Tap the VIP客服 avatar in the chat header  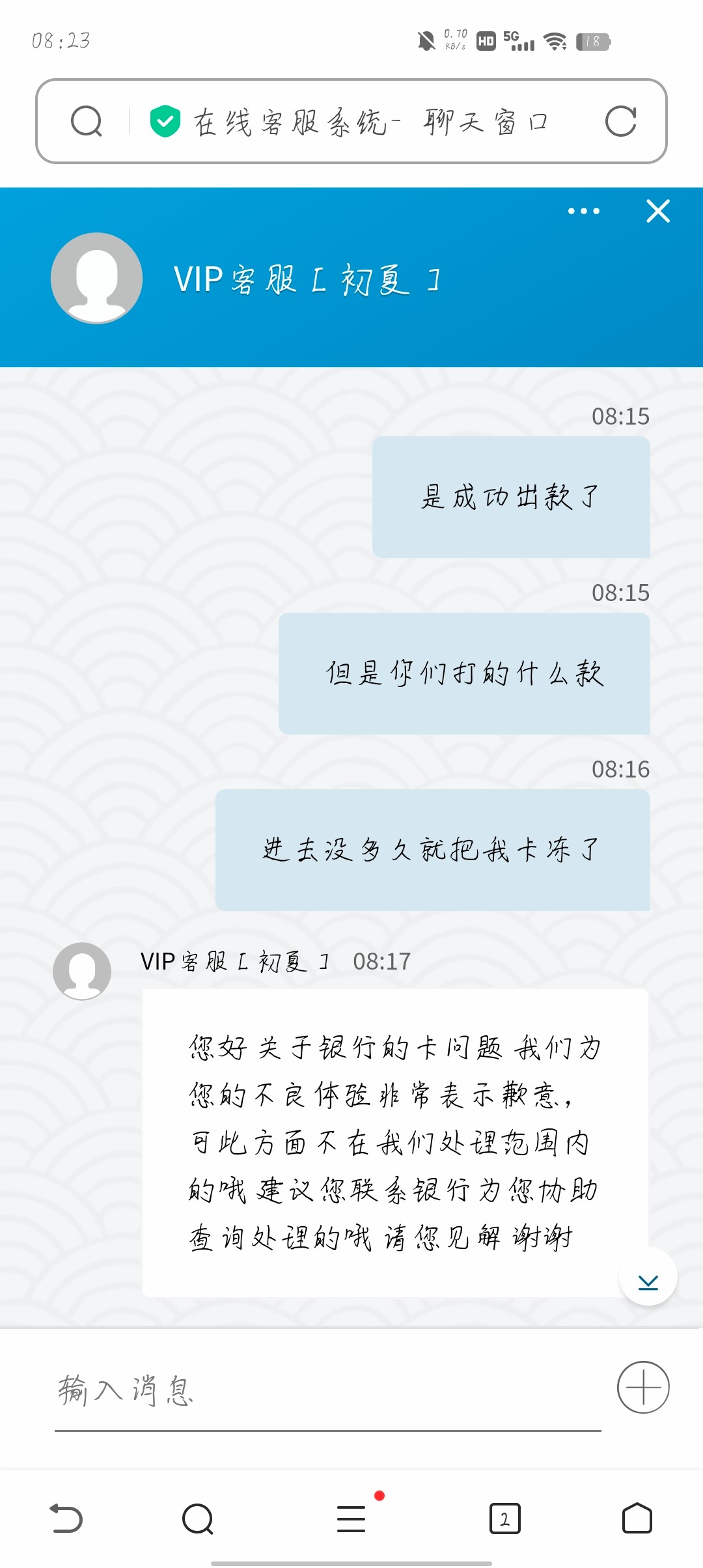click(96, 279)
